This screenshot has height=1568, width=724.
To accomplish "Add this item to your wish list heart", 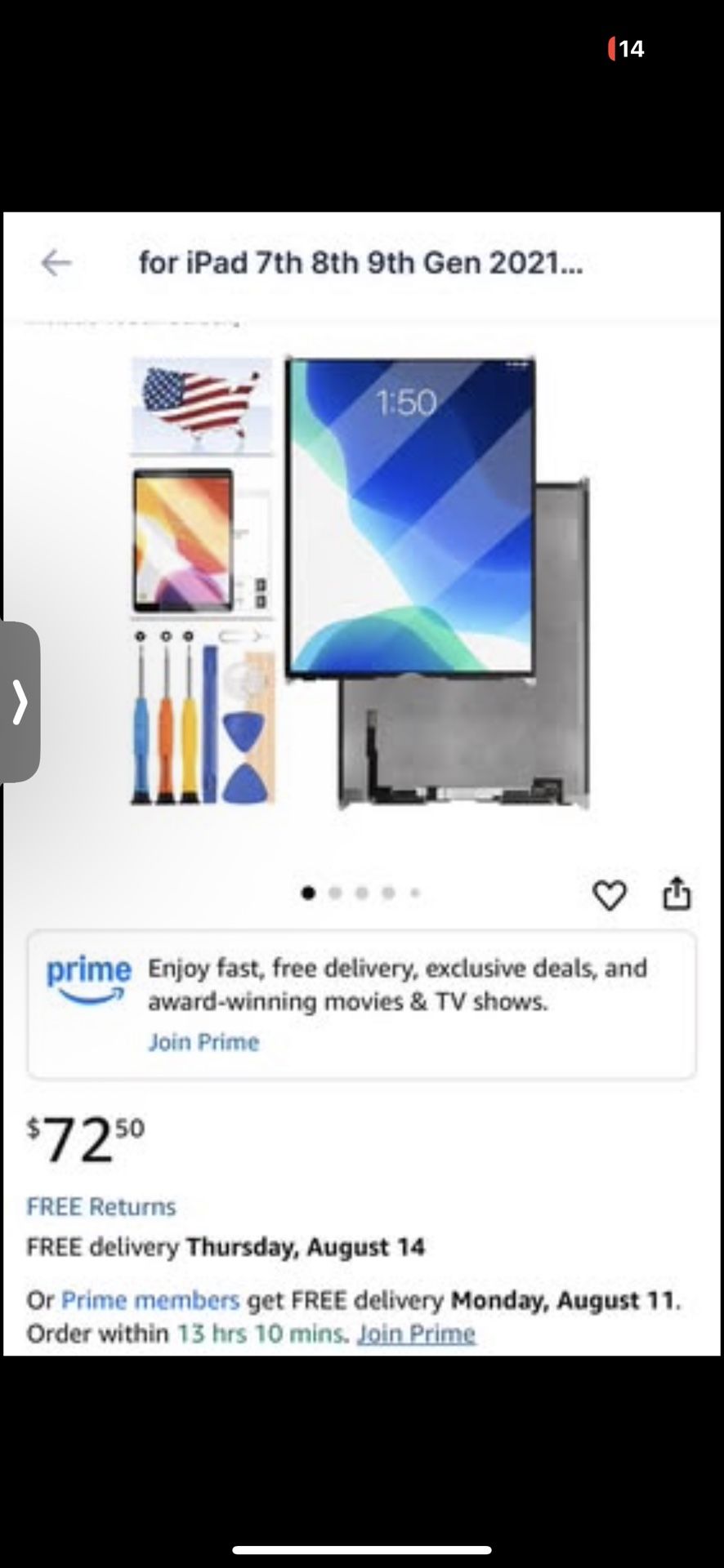I will coord(609,895).
